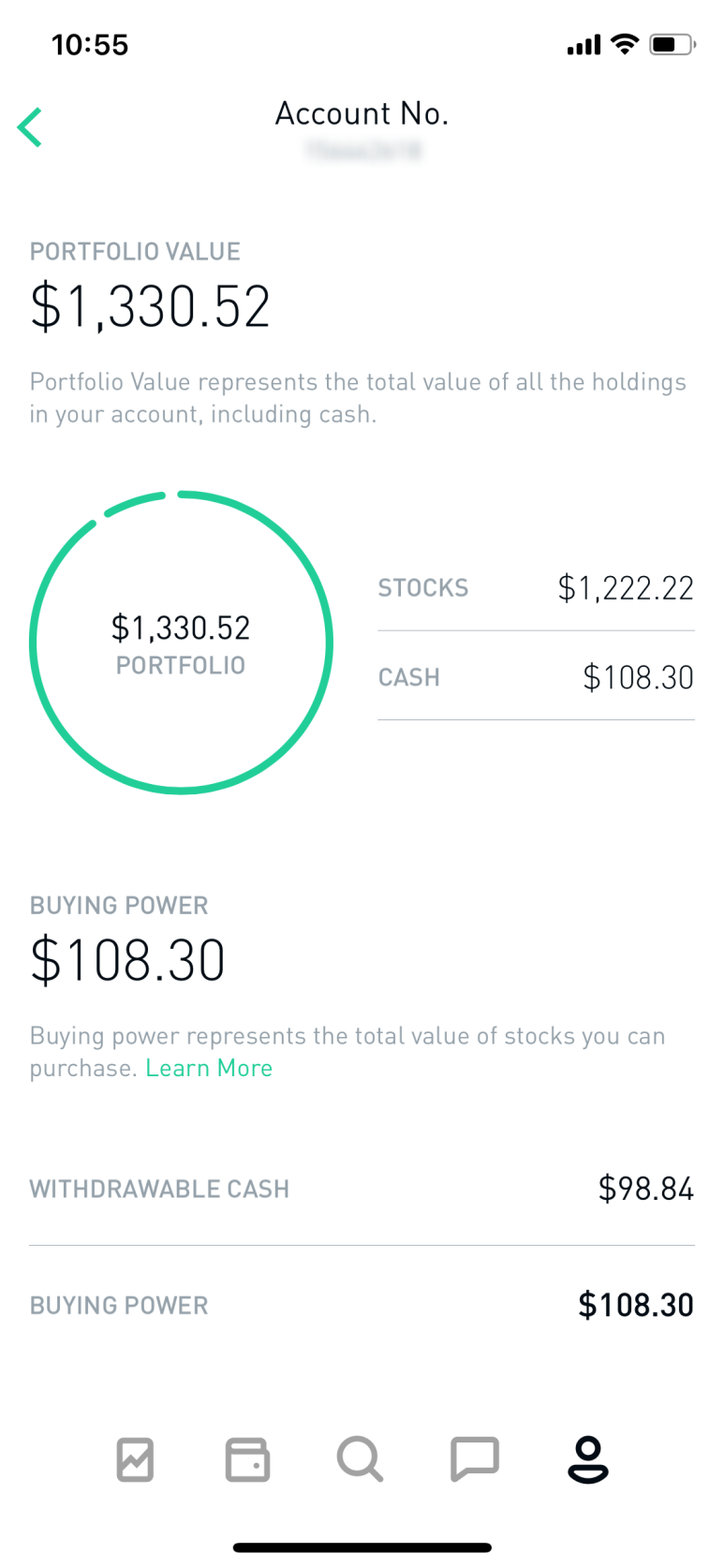This screenshot has width=724, height=1568.
Task: Open the messages tab
Action: point(475,1459)
